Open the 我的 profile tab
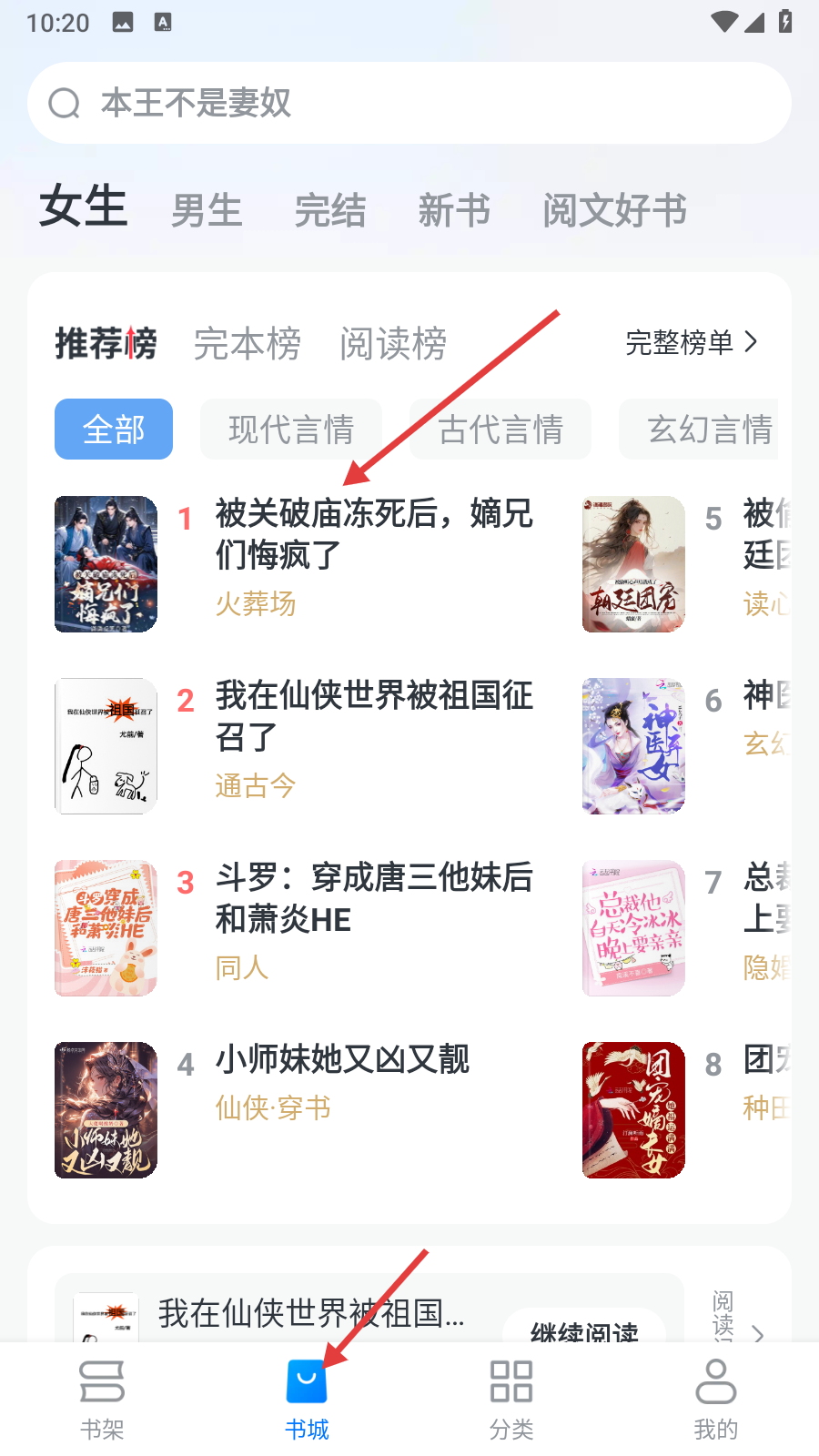The image size is (819, 1456). [716, 1399]
